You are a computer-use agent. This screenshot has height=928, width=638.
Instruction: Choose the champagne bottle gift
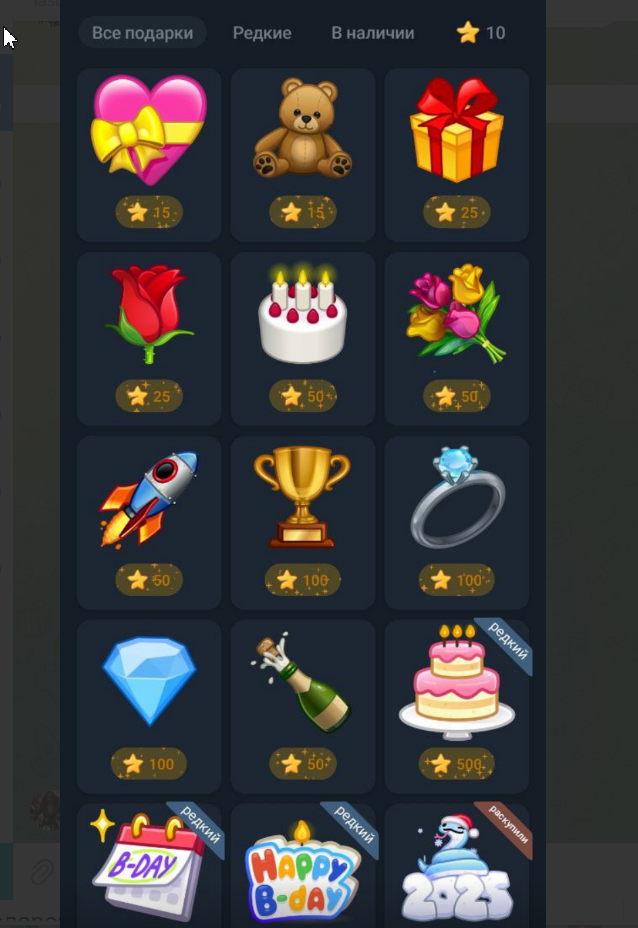[x=303, y=707]
